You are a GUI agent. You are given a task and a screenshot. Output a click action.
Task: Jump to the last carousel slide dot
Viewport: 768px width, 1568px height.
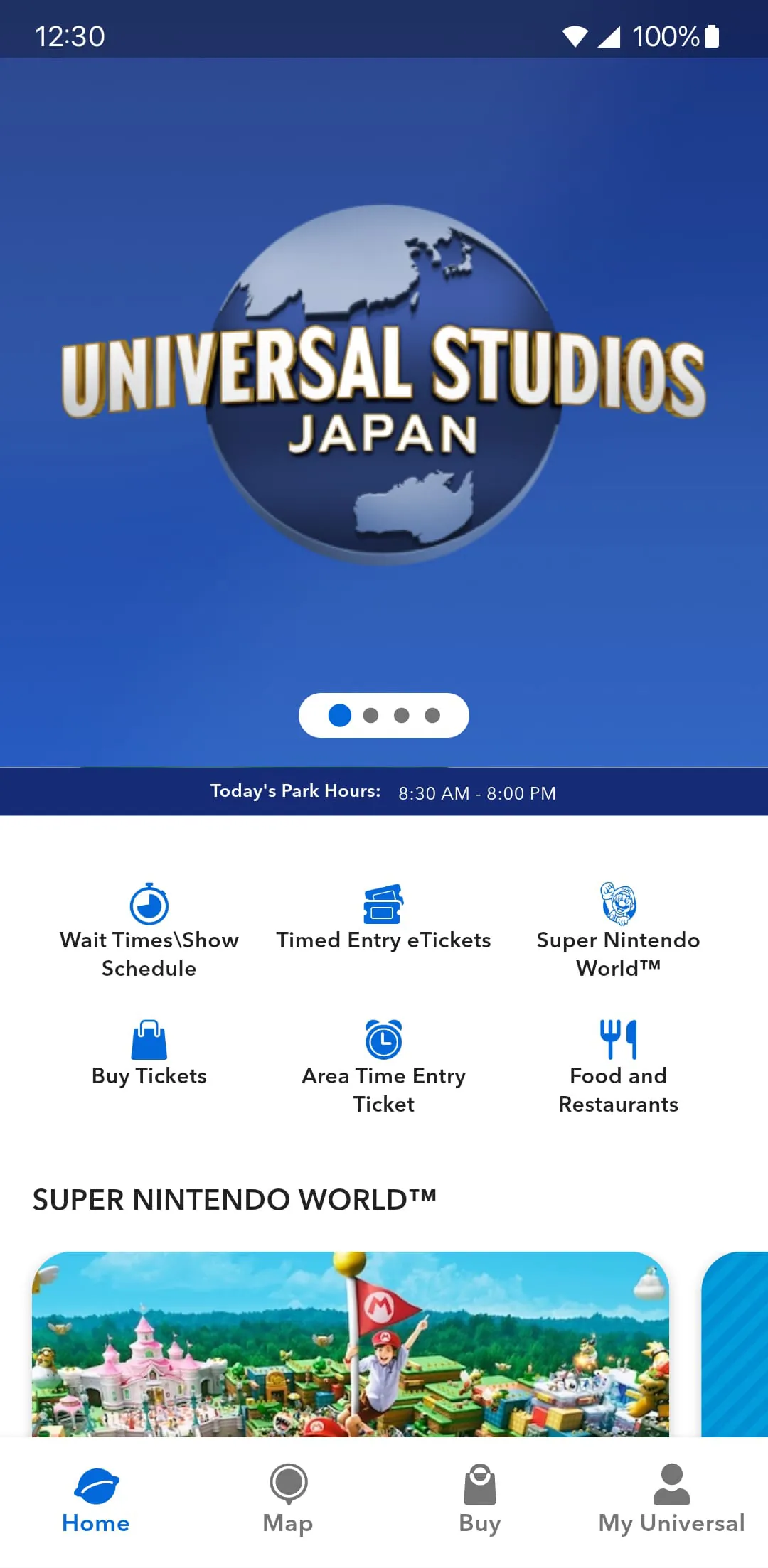tap(432, 715)
